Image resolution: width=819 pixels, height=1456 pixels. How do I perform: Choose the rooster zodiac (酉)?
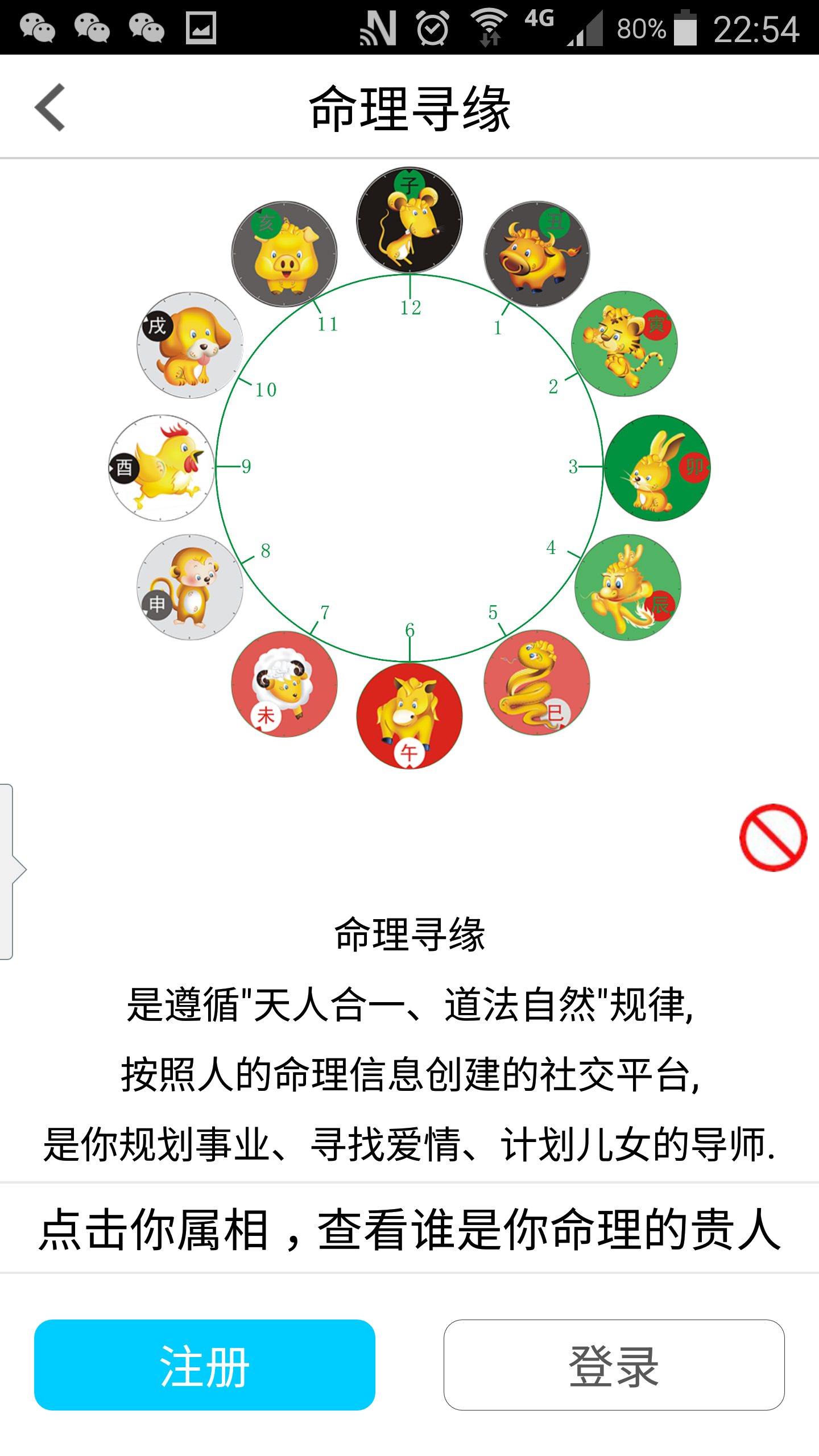162,468
